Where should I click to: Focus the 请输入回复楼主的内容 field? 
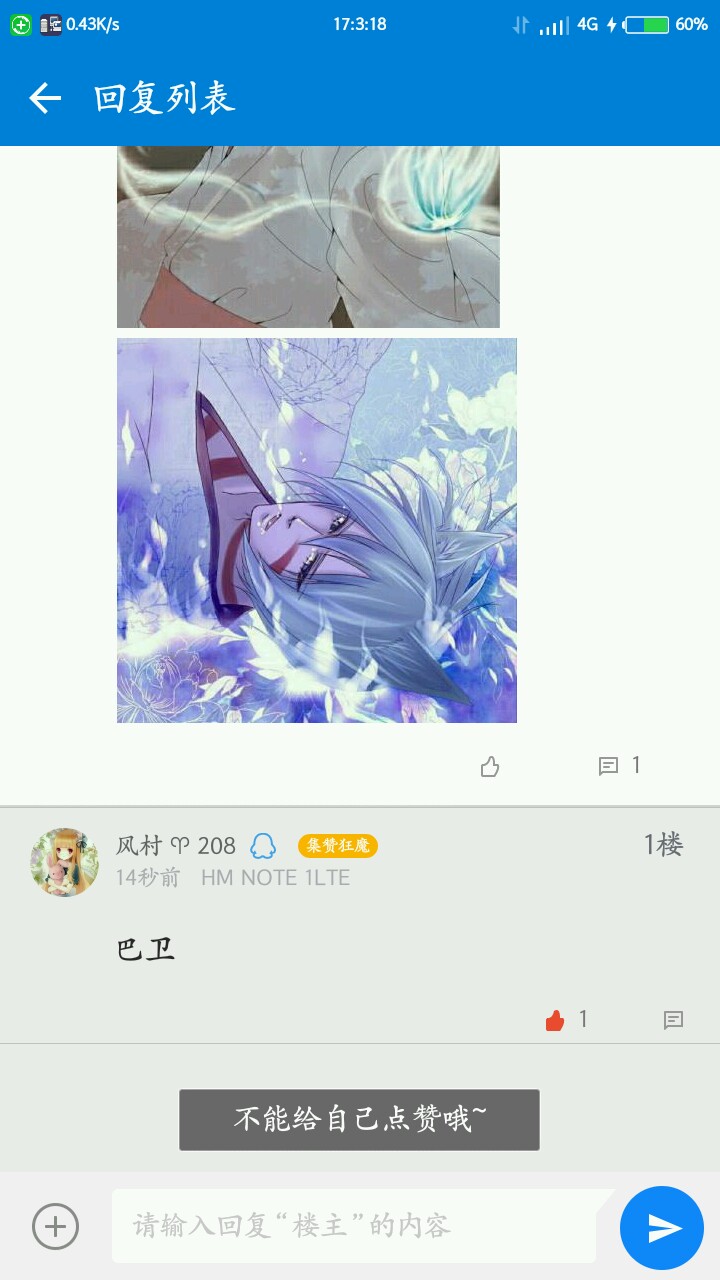[360, 1226]
